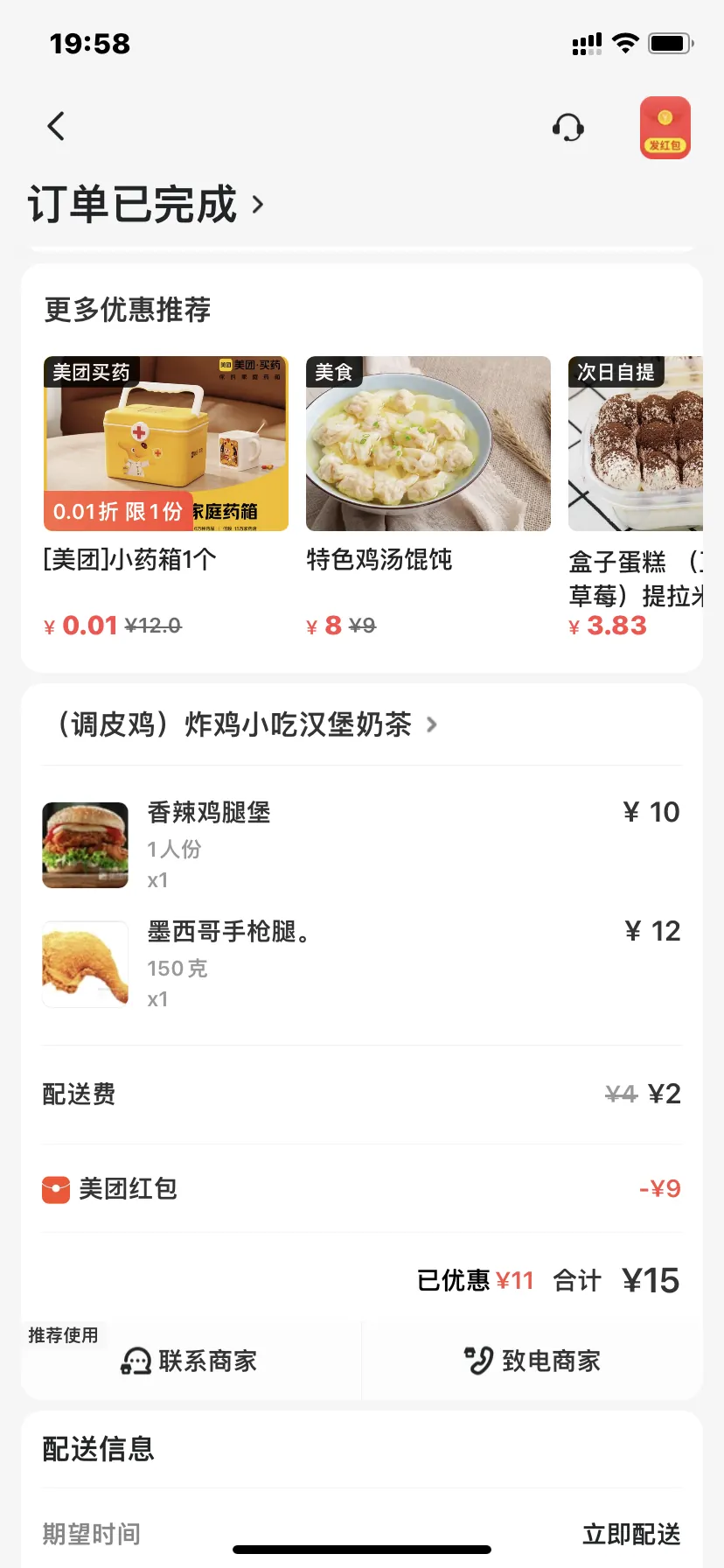Select the 墨西哥手枪腿 order item
Screen dimensions: 724x1568
coord(362,964)
